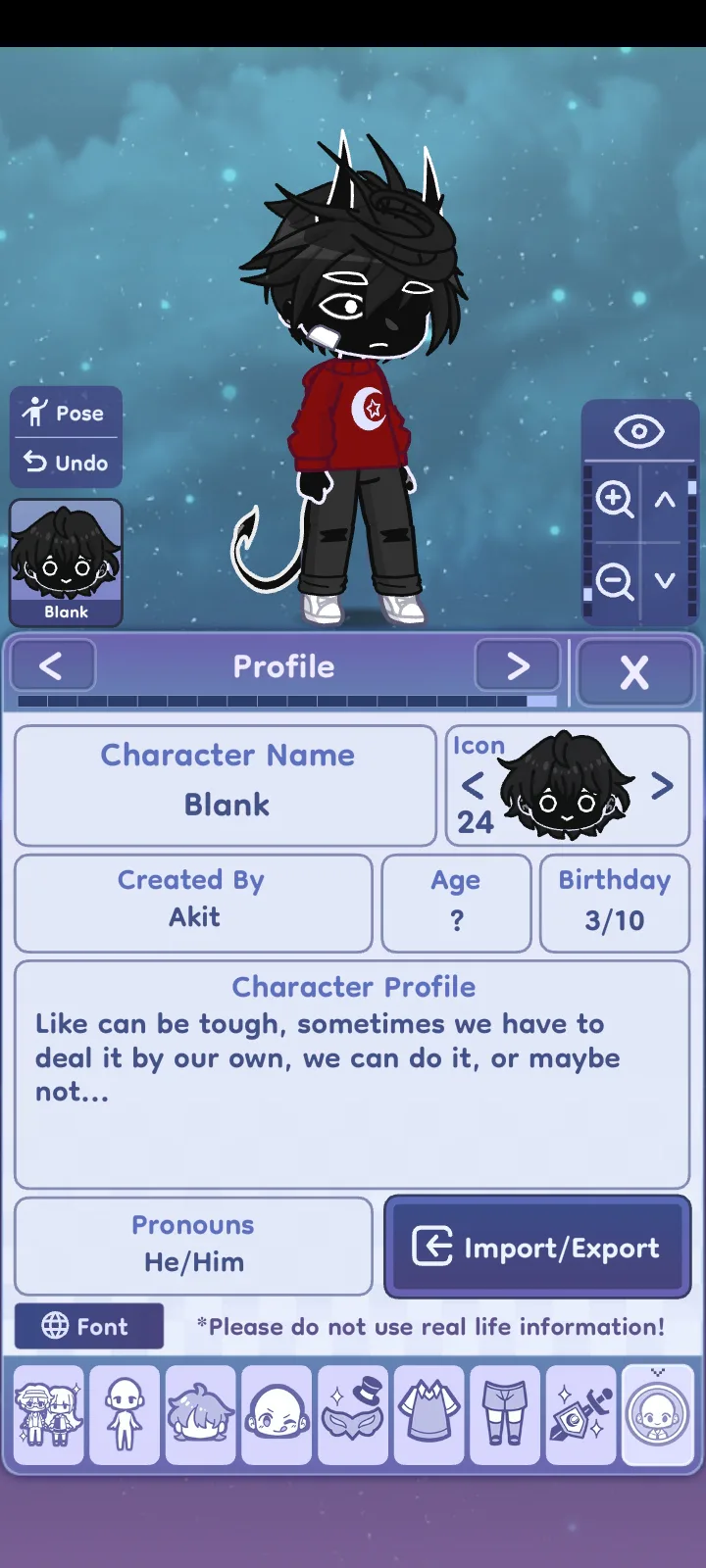
Task: Open the hair category tab
Action: (x=200, y=1414)
